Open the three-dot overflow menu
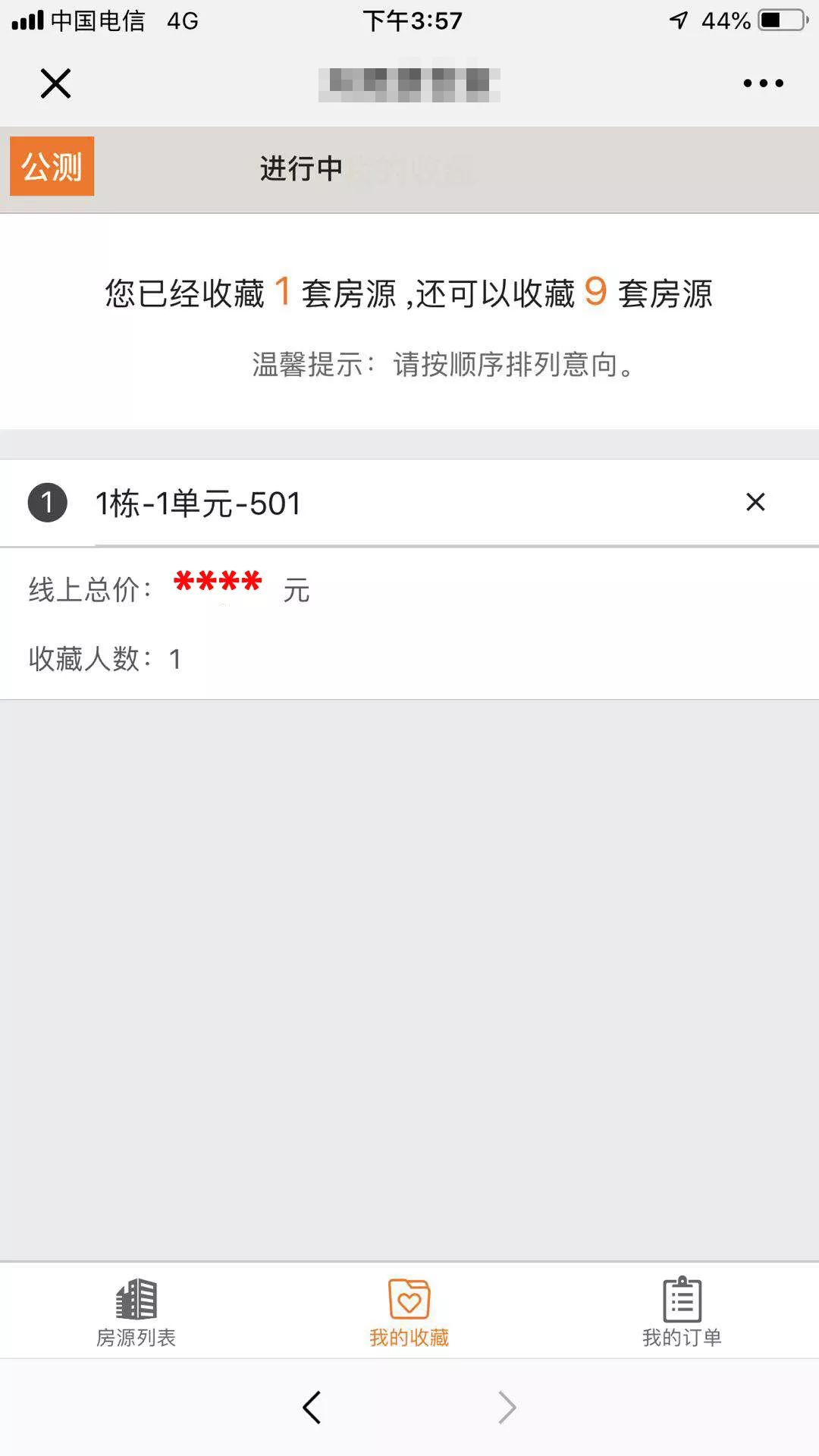This screenshot has width=819, height=1456. [x=763, y=83]
